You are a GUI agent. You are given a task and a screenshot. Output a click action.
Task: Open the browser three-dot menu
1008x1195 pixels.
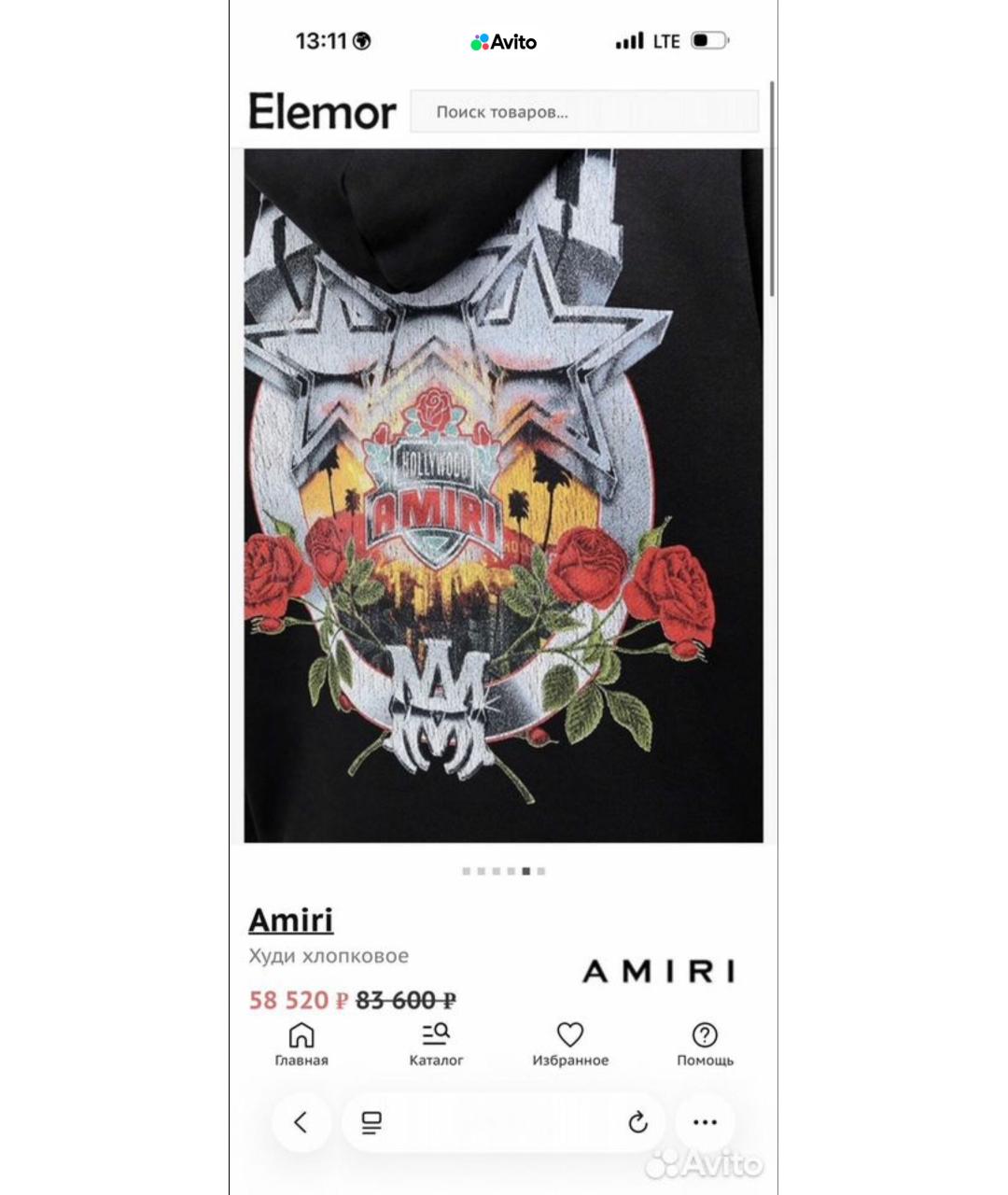click(705, 1122)
